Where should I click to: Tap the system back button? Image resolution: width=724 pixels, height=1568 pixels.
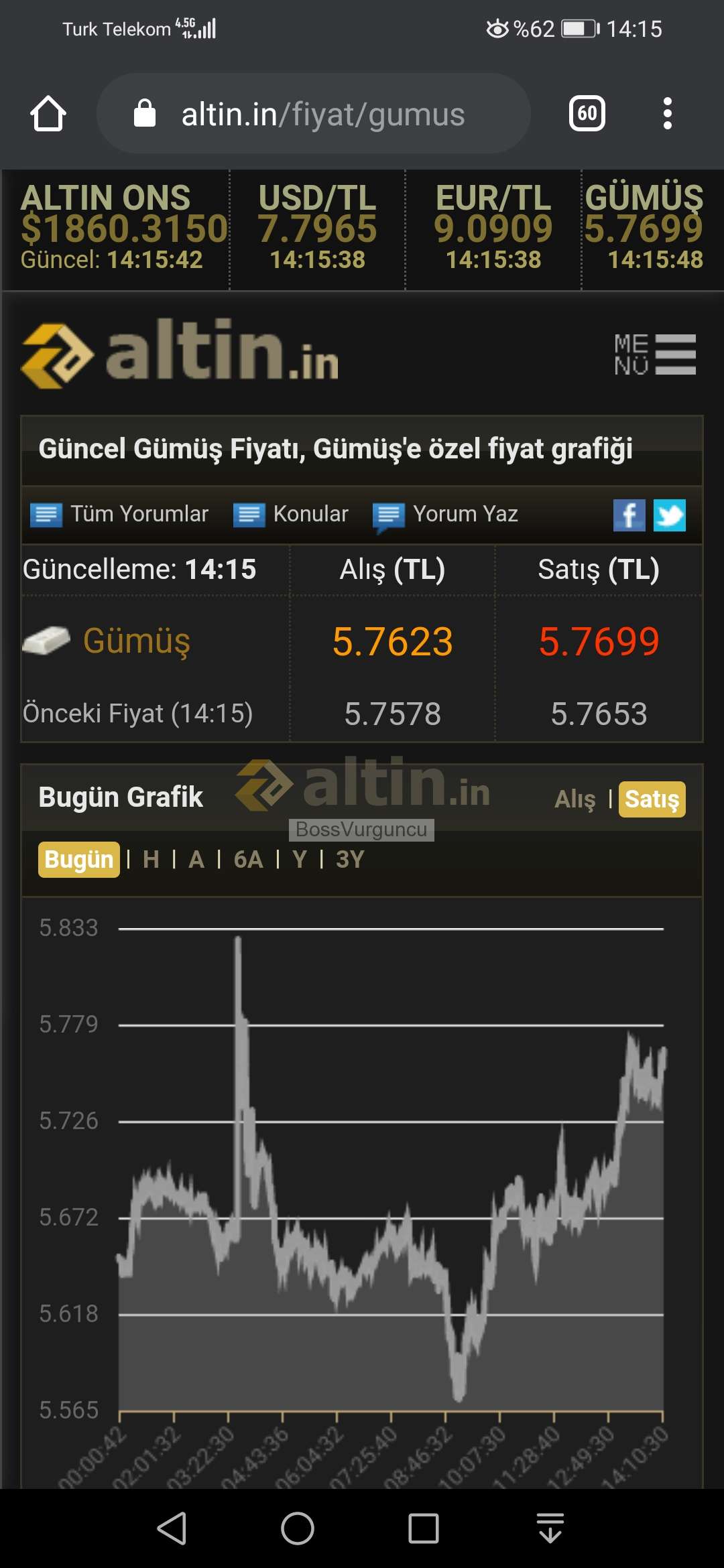coord(172,1528)
